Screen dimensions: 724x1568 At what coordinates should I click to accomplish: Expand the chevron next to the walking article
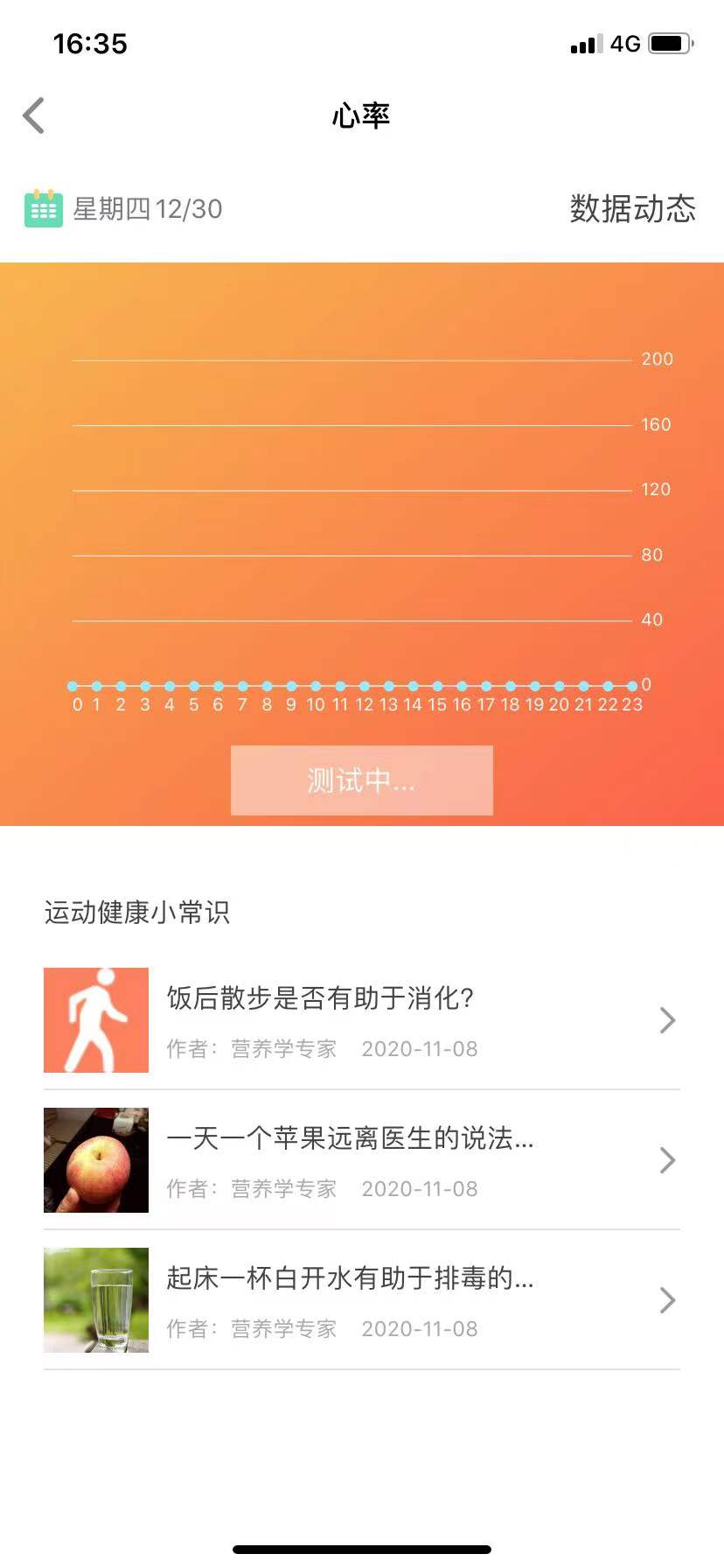tap(667, 1019)
